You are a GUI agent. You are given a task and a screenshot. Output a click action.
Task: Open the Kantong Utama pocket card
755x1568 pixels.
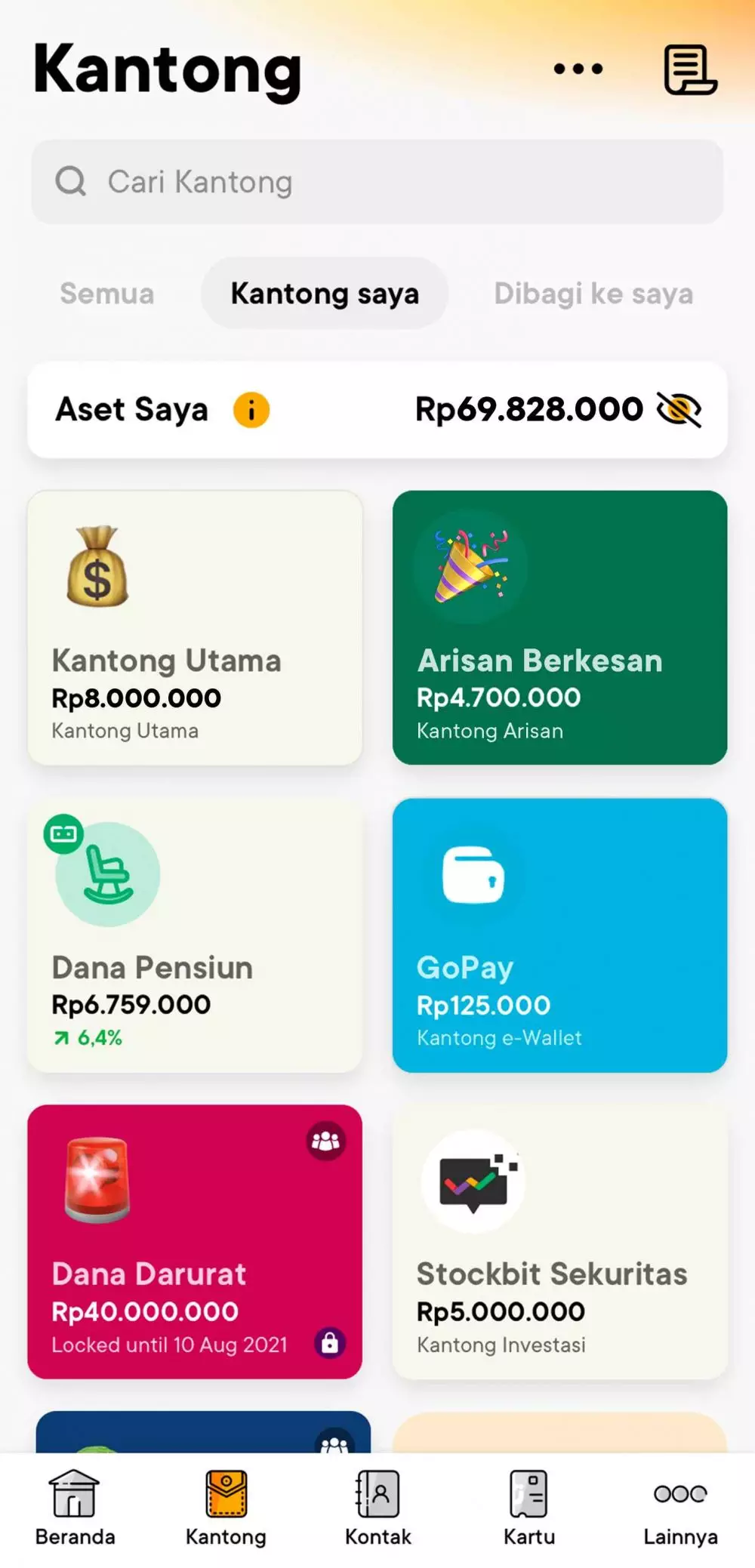(x=195, y=628)
